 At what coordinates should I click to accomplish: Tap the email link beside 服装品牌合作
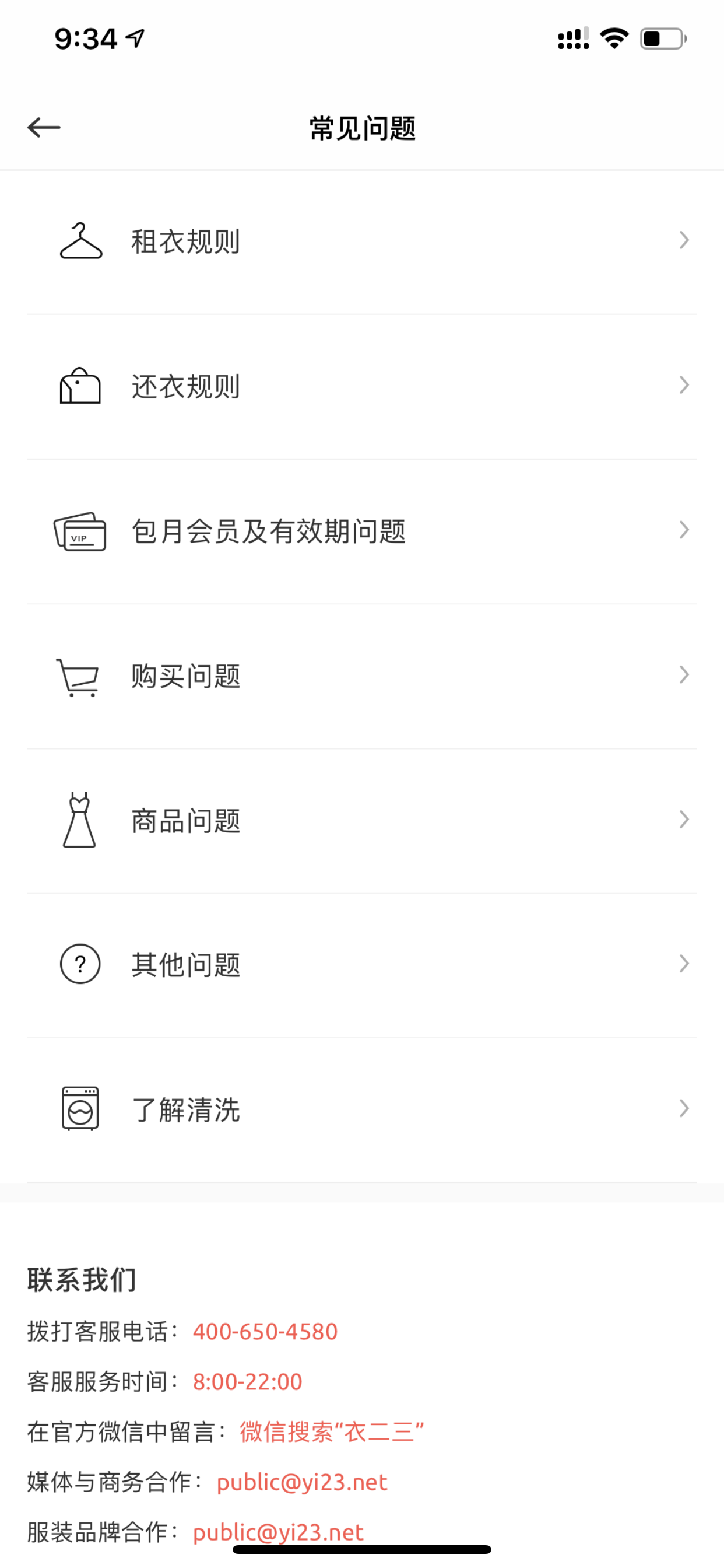(x=278, y=1532)
